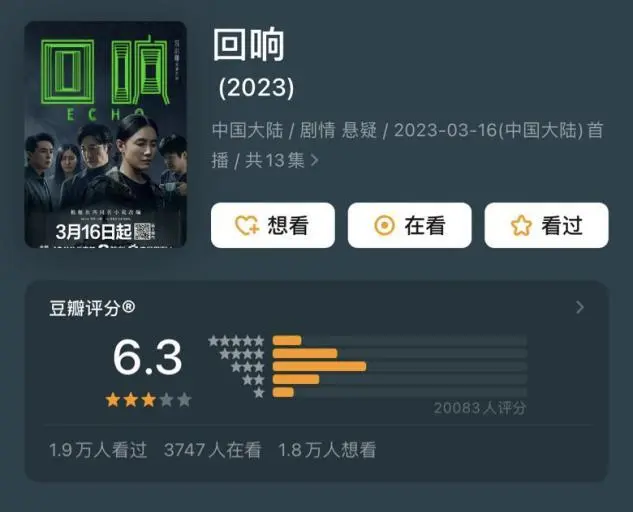The height and width of the screenshot is (512, 633).
Task: Open the 豆瓣评分 rating details
Action: [579, 307]
